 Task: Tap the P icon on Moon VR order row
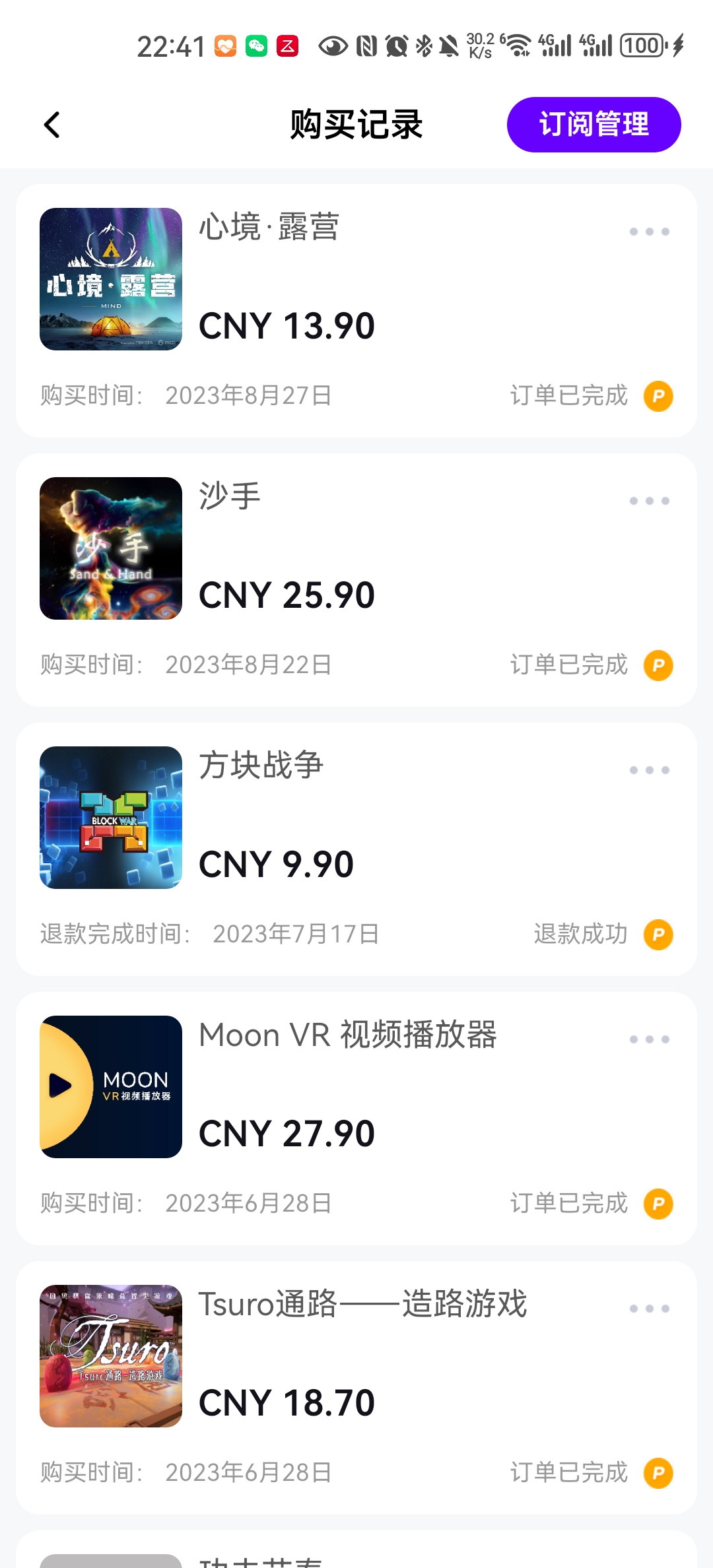(x=657, y=1204)
